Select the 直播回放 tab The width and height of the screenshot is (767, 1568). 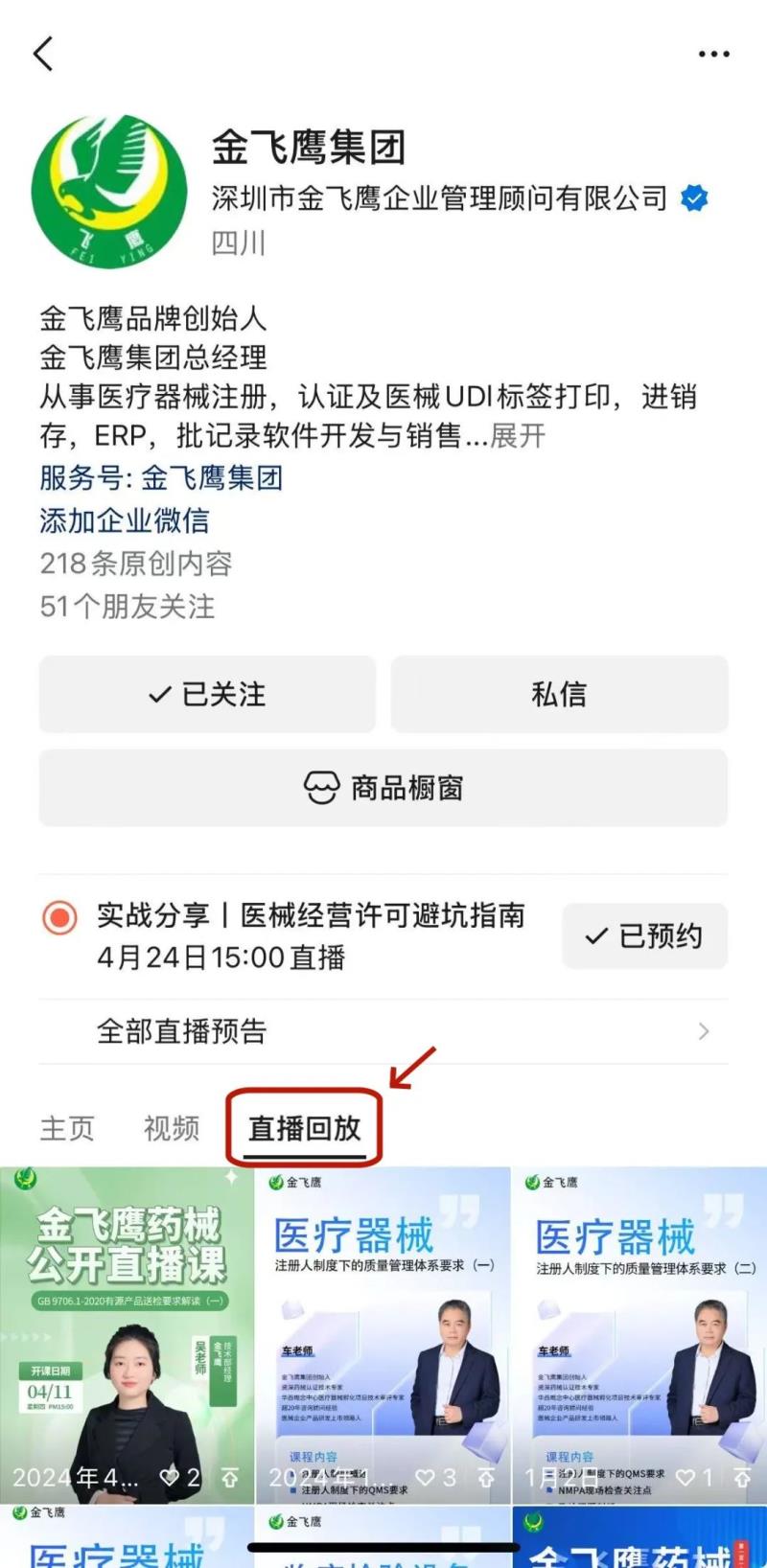point(304,1128)
